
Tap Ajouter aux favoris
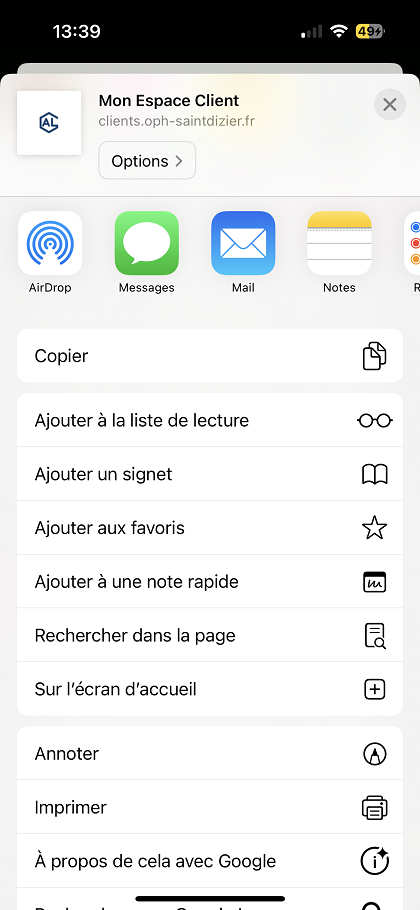[210, 528]
